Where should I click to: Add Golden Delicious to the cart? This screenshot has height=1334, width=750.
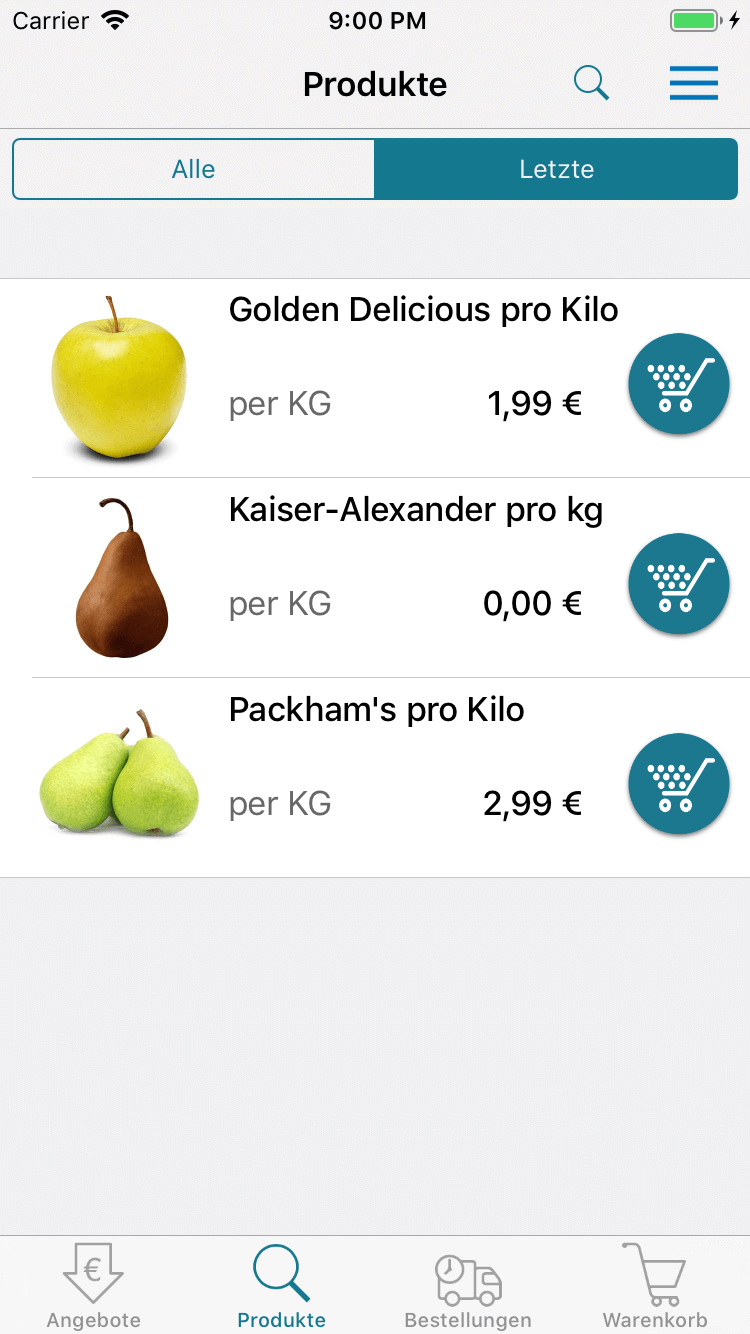click(x=678, y=384)
